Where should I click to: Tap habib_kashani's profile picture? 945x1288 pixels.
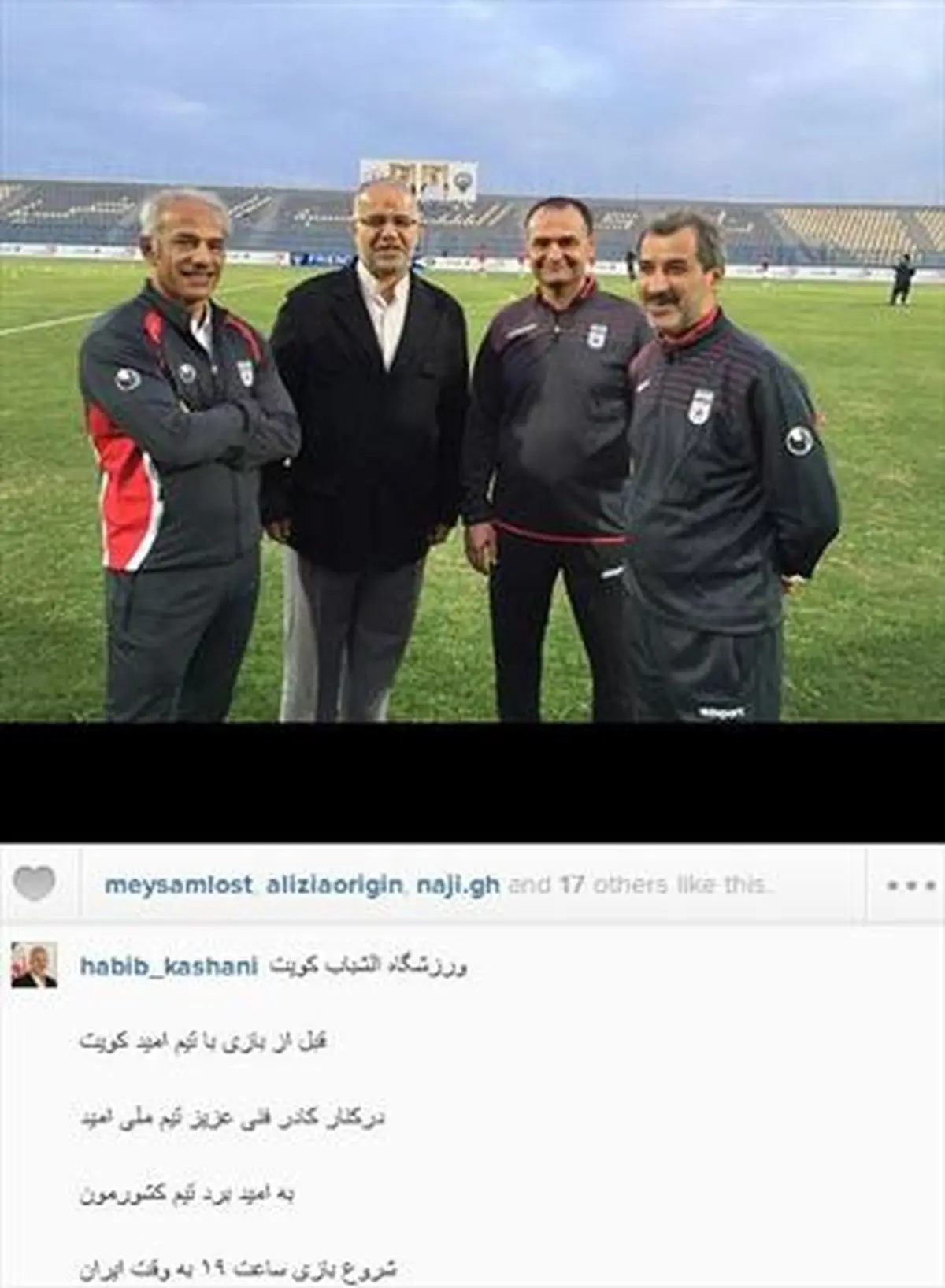[34, 965]
